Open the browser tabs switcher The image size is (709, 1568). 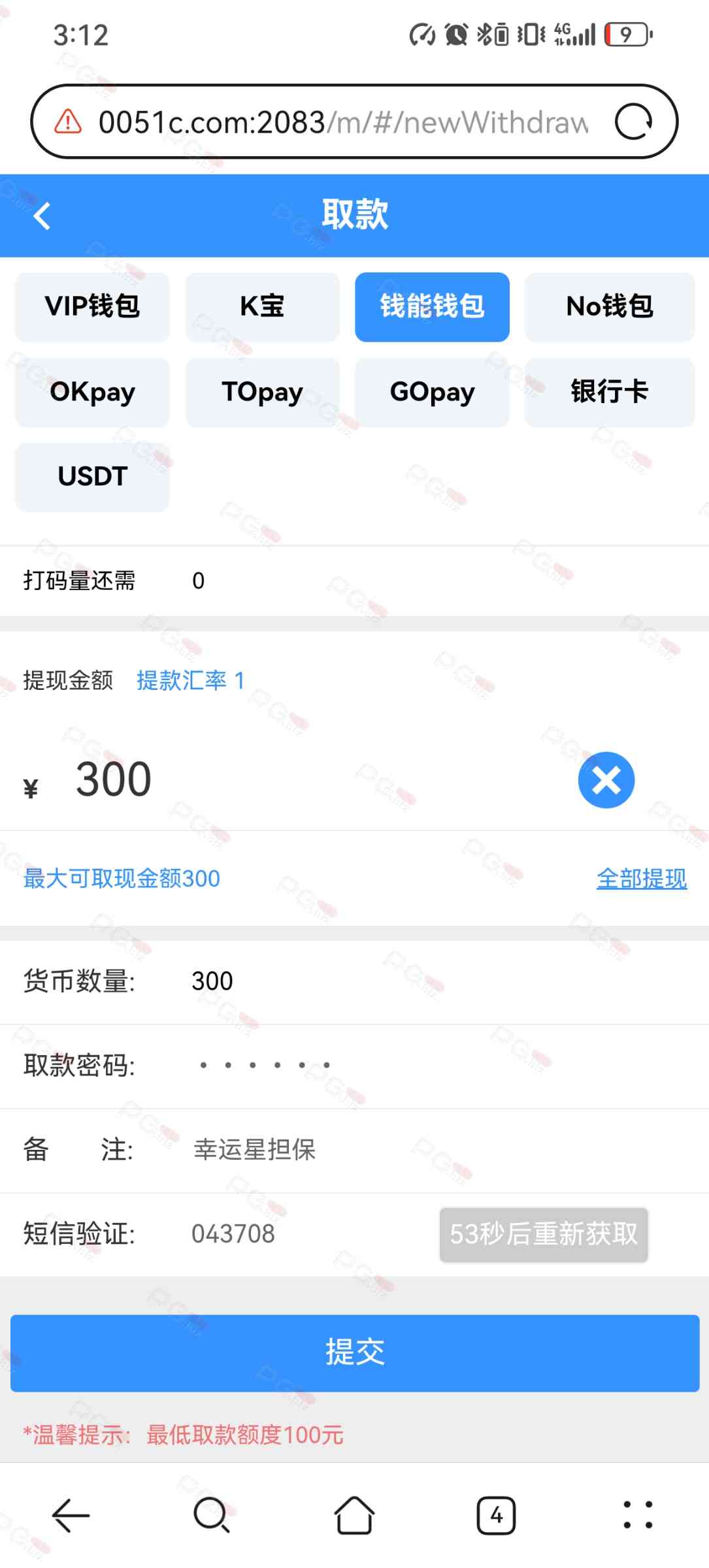[496, 1515]
